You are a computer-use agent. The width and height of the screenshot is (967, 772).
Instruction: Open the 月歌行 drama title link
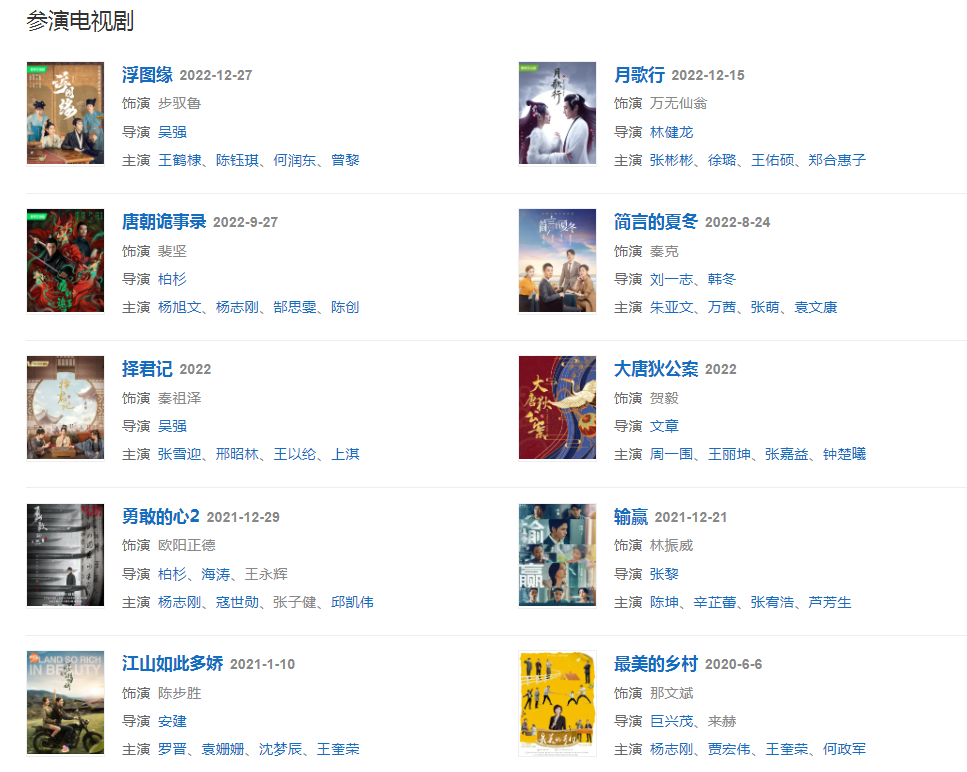click(639, 75)
